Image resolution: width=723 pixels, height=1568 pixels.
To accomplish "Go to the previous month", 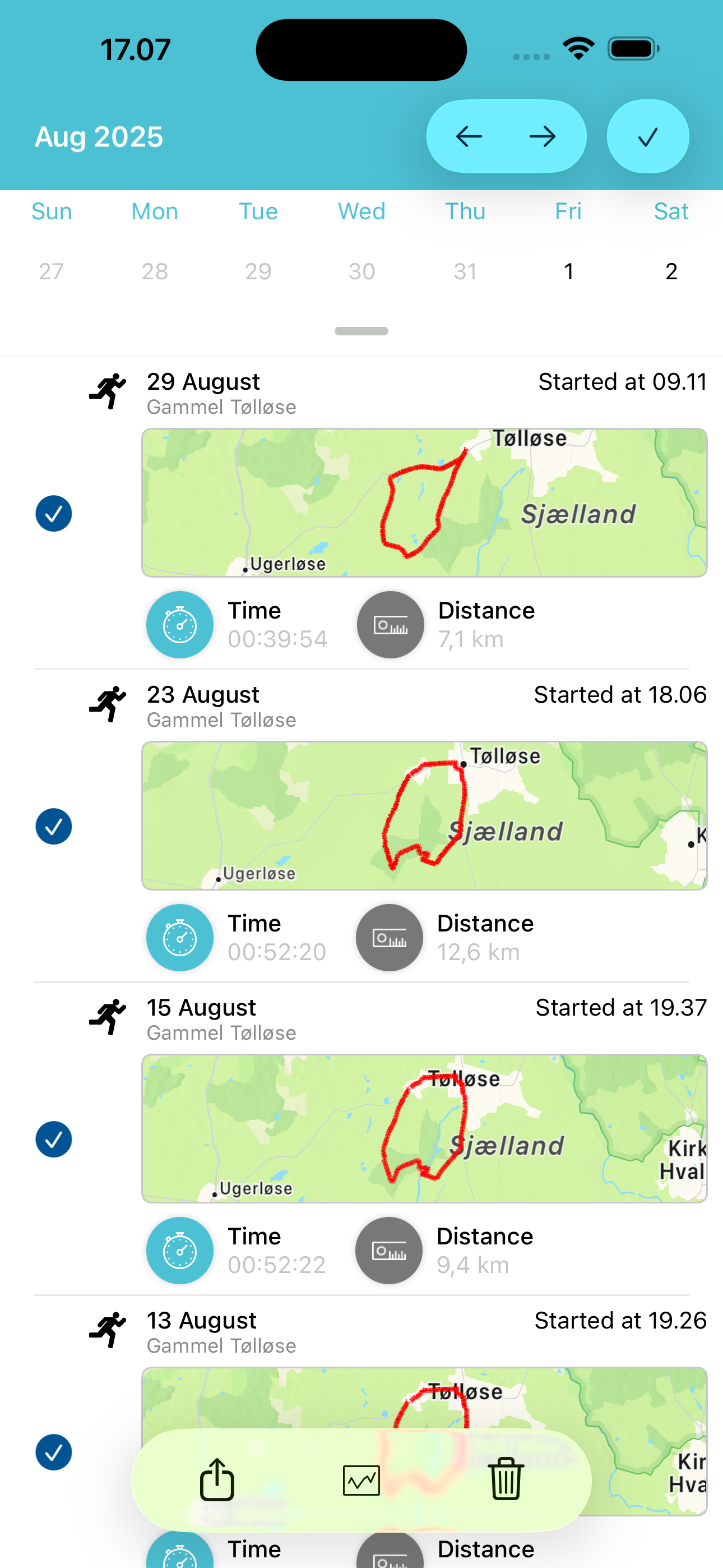I will click(x=469, y=136).
